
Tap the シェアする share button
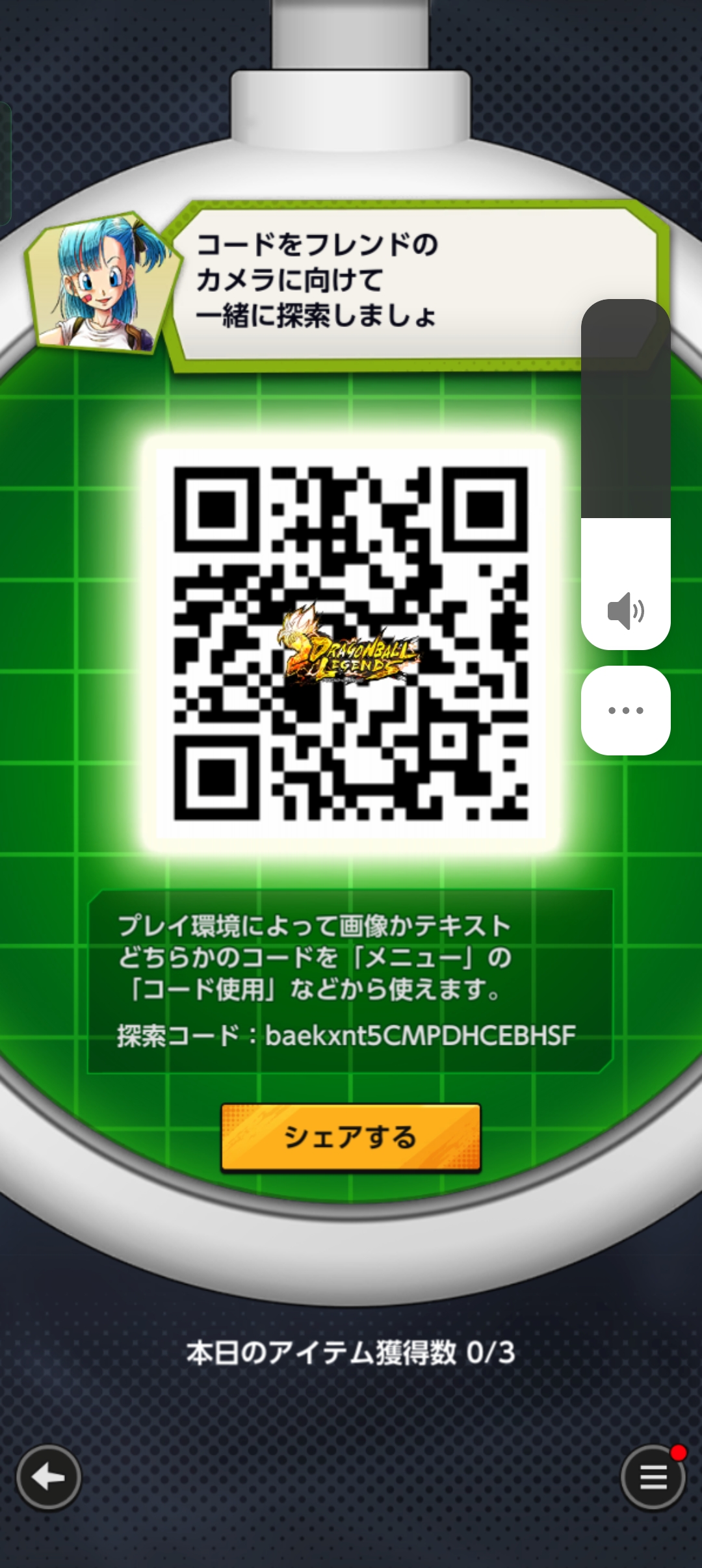[351, 1137]
